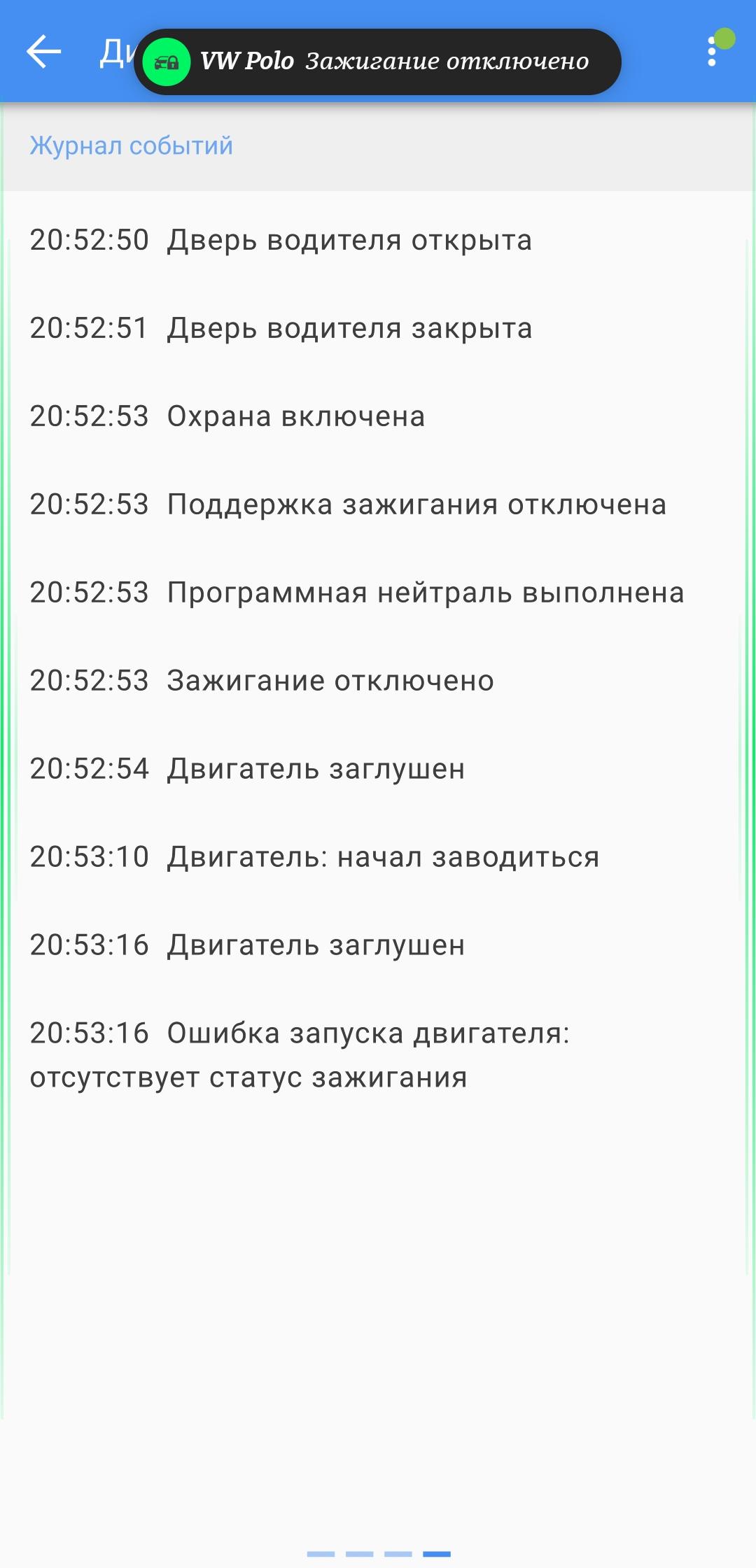Screen dimensions: 756x1568
Task: Open the overflow menu
Action: pos(712,52)
